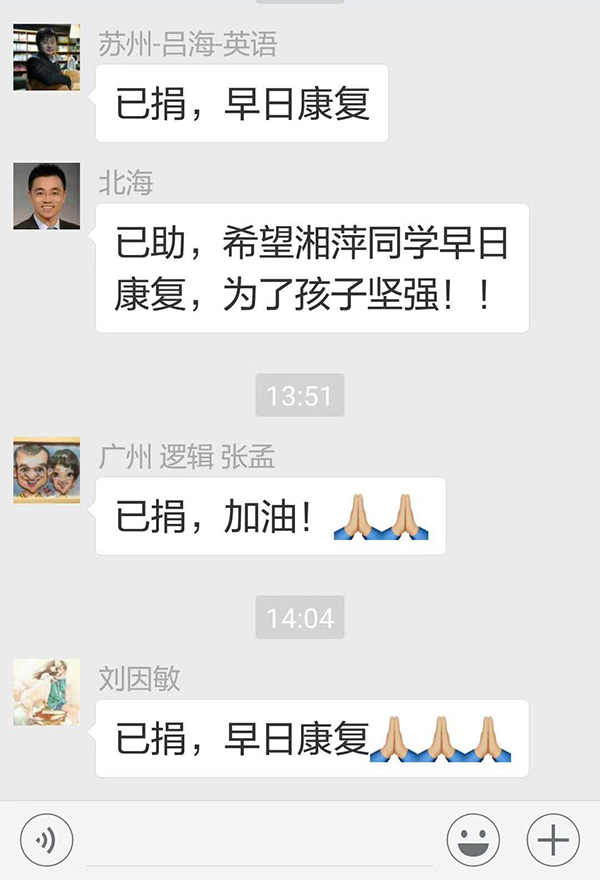Open 苏州-吕海-英语's profile avatar
The width and height of the screenshot is (600, 880).
point(46,57)
